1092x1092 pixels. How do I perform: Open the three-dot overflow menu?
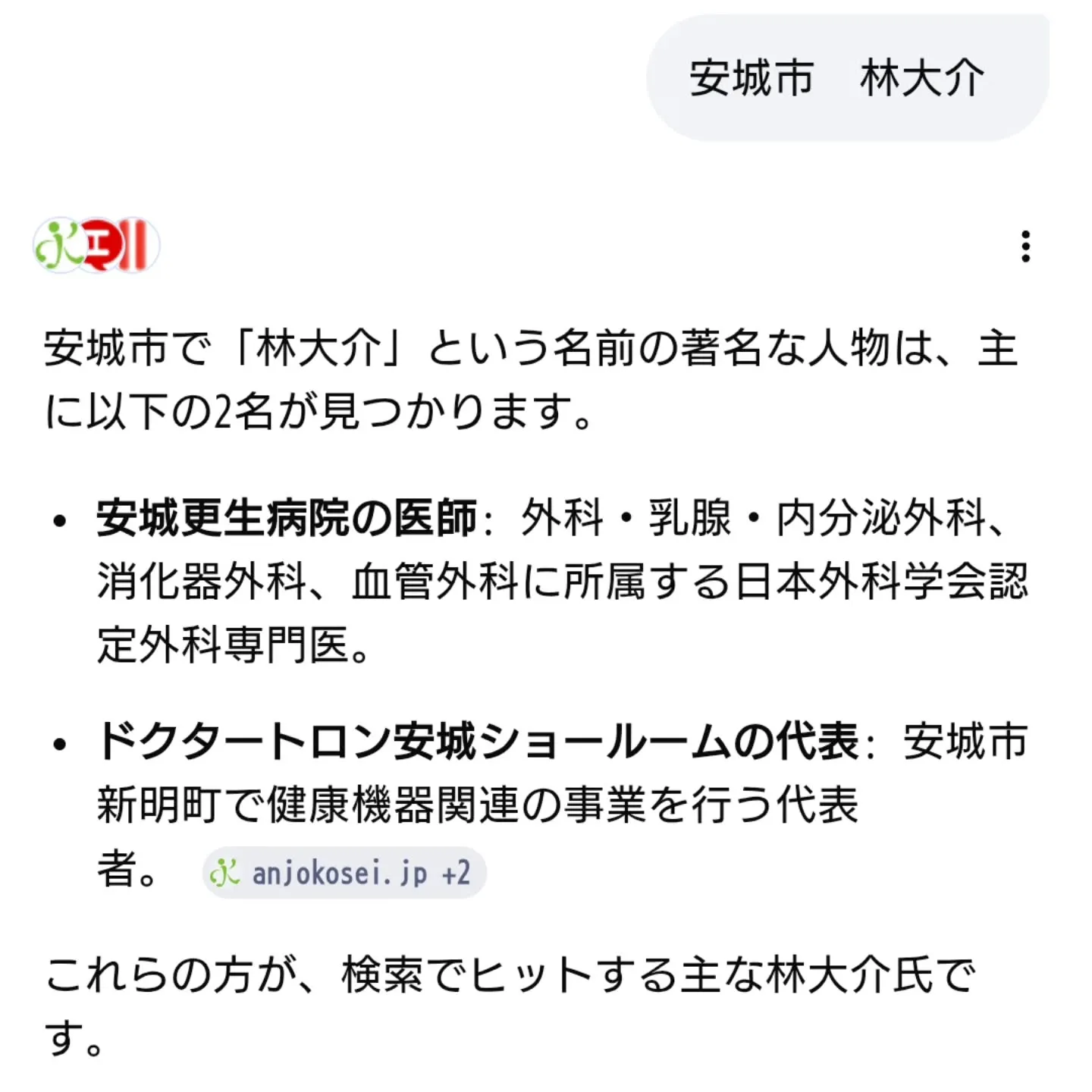click(1025, 246)
